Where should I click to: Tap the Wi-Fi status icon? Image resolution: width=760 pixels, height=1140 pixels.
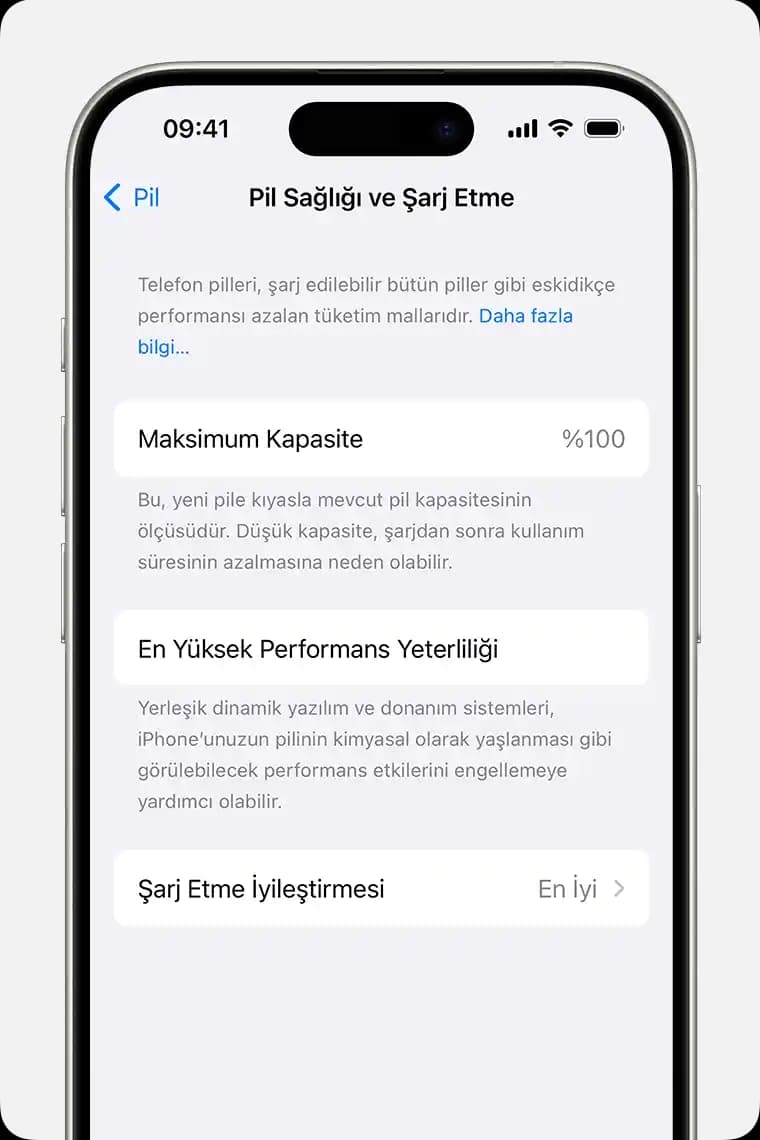558,128
